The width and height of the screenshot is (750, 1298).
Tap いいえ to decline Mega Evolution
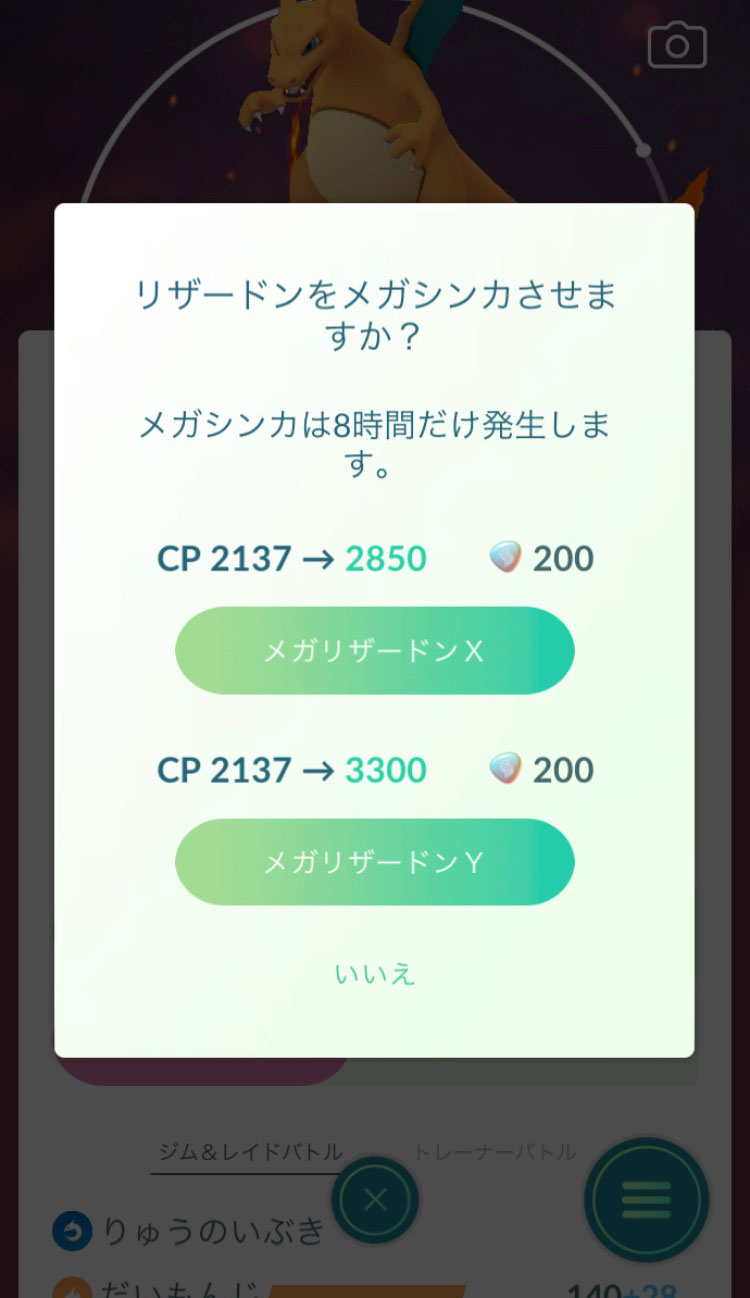pos(374,973)
